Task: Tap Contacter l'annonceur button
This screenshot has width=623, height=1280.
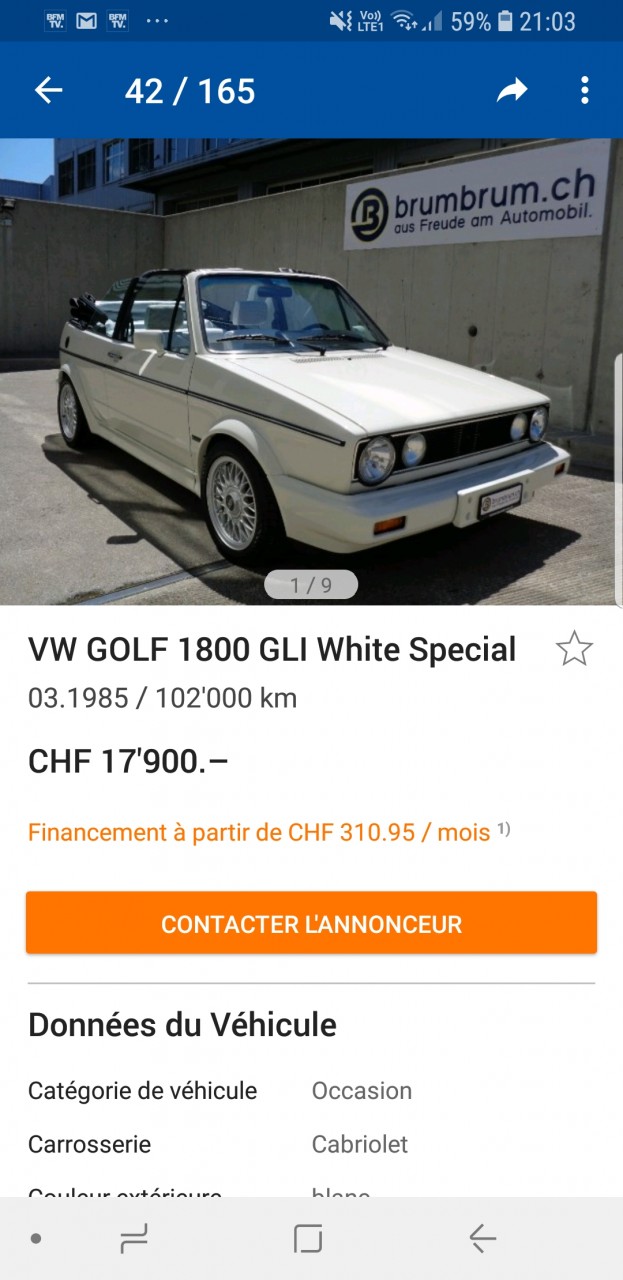Action: pyautogui.click(x=311, y=923)
